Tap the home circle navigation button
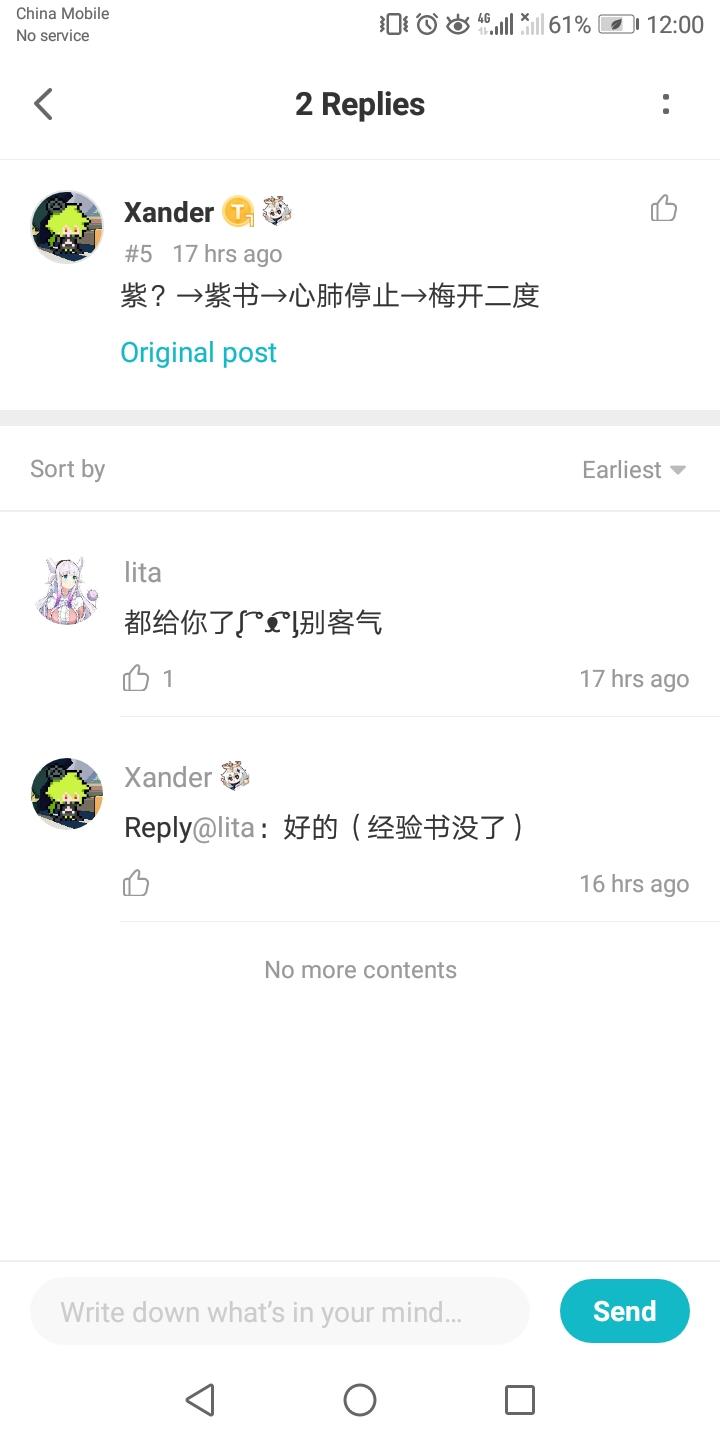The image size is (720, 1440). coord(360,1400)
